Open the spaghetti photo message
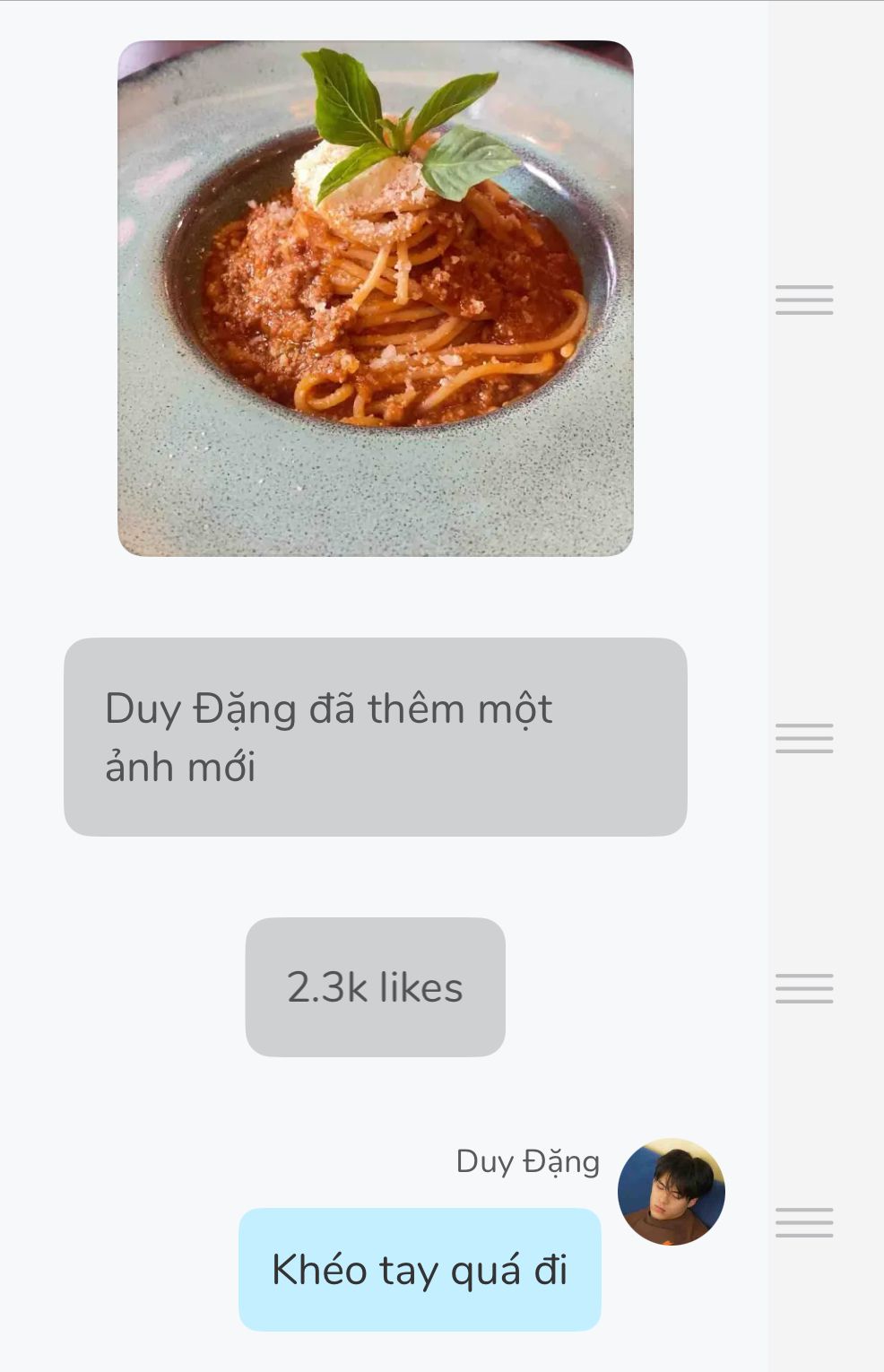Screen dimensions: 884x1372 coord(375,298)
